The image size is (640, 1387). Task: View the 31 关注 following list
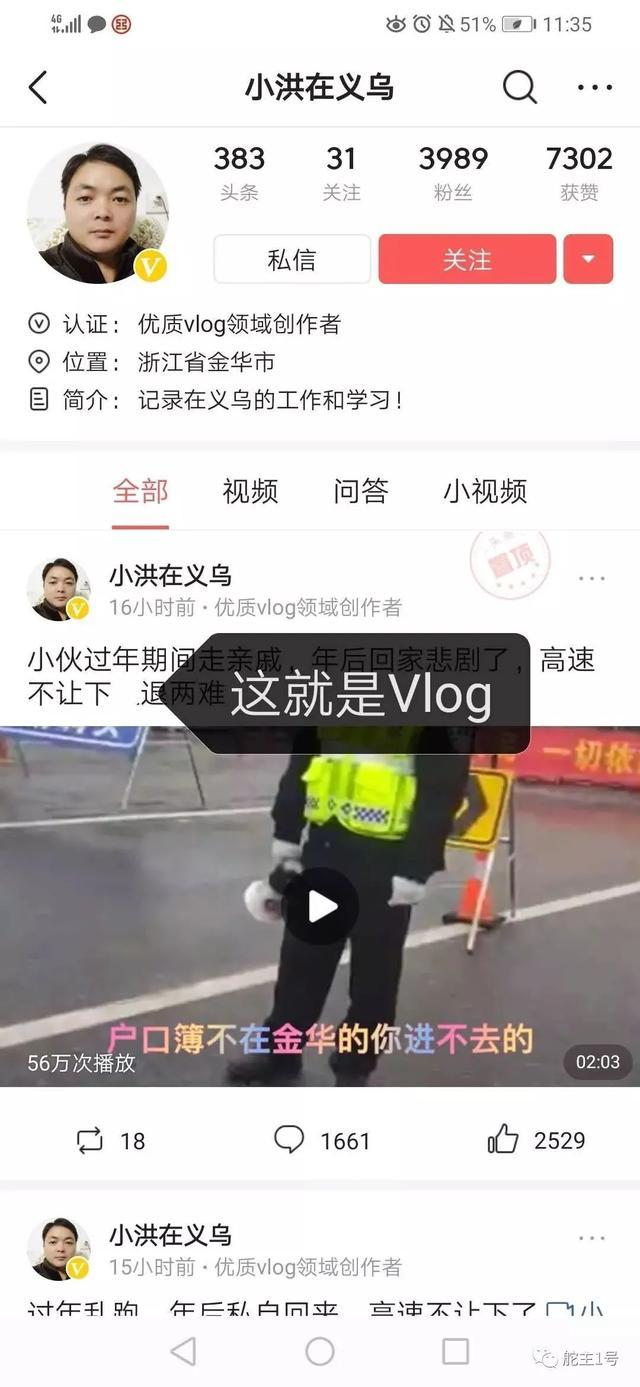click(341, 172)
